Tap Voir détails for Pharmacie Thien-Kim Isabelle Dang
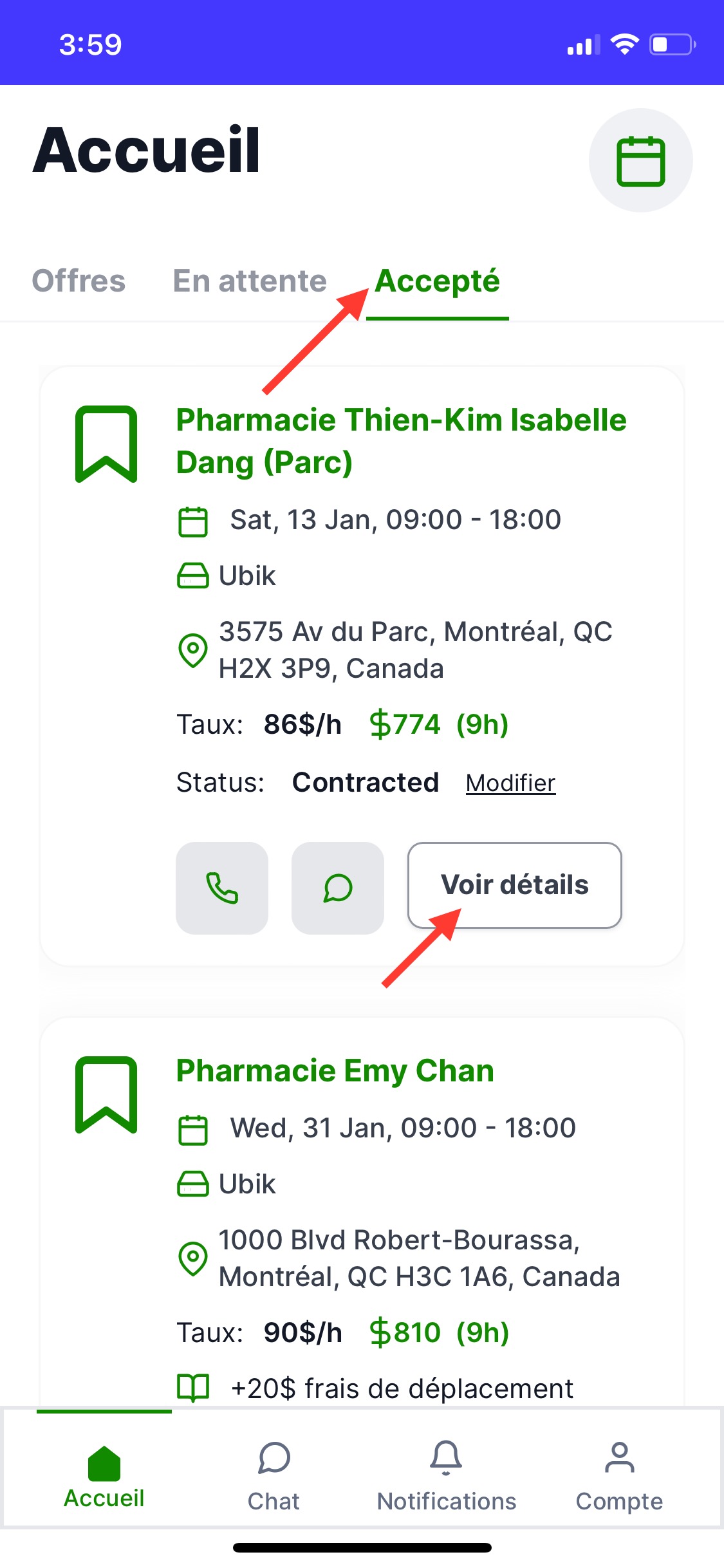 514,885
